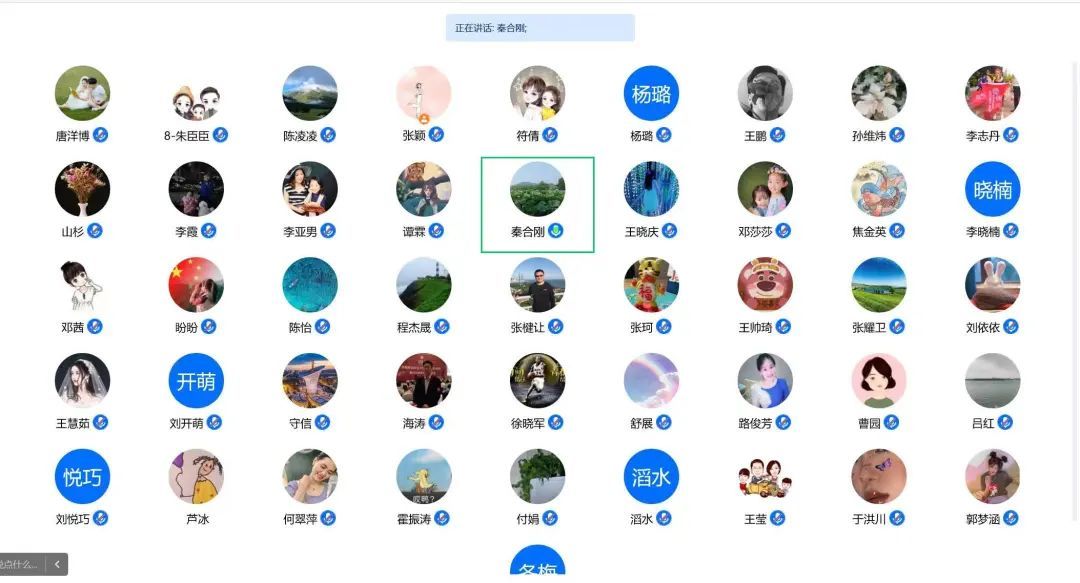The height and width of the screenshot is (583, 1080).
Task: Open participant 王晓庆's tile
Action: (x=651, y=190)
